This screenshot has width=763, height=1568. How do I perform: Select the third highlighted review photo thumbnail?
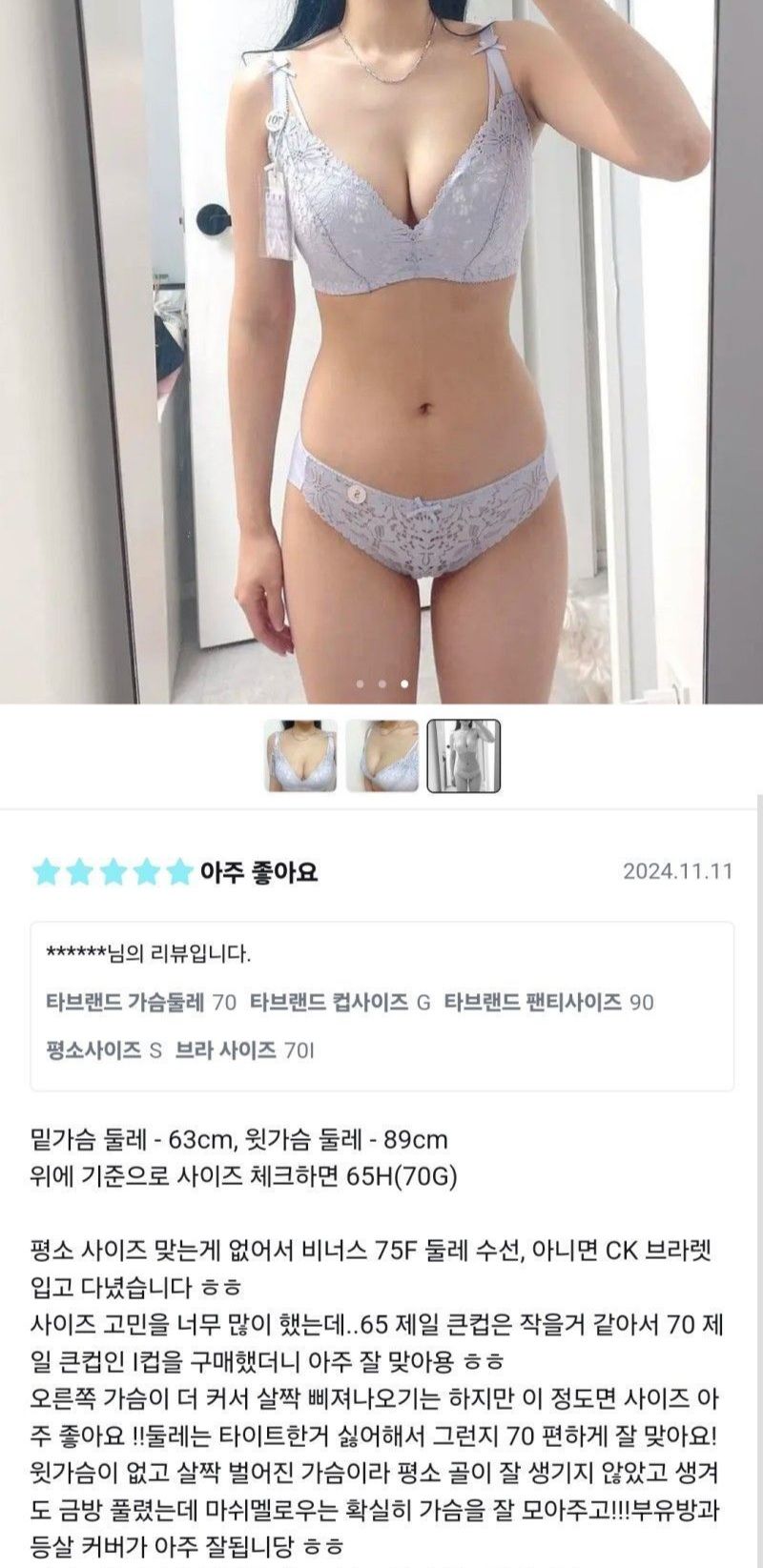464,756
